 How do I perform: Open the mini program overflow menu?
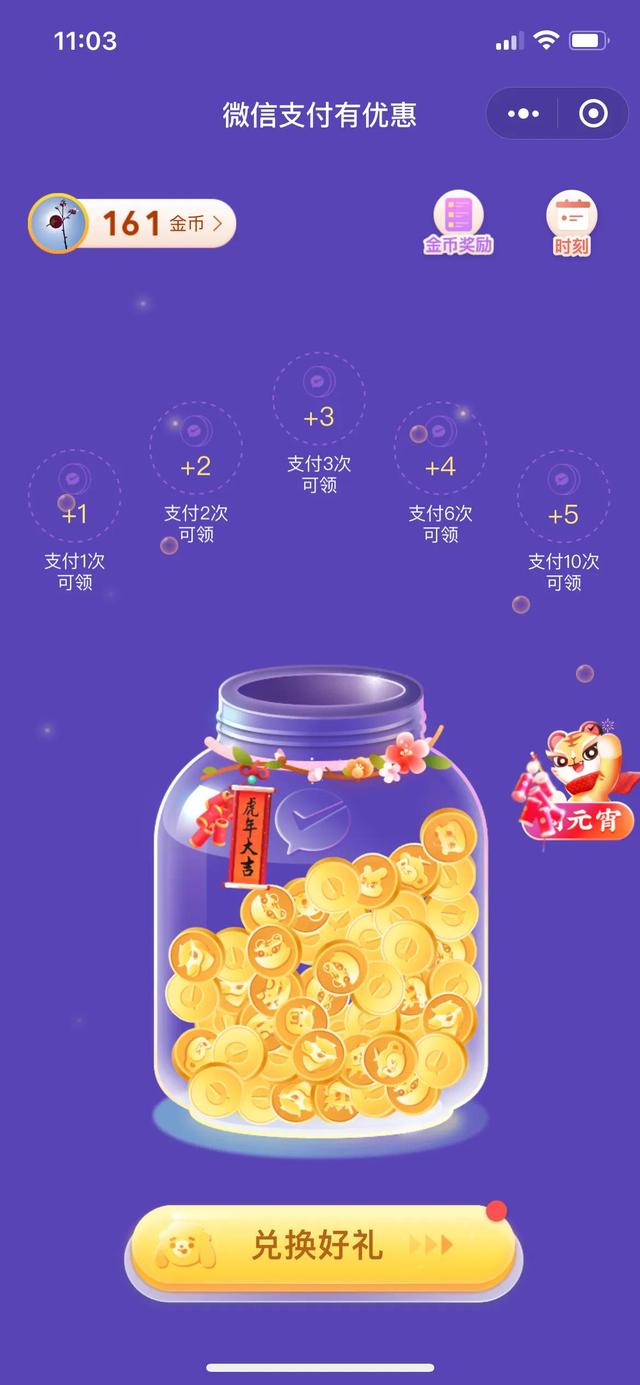pos(523,114)
